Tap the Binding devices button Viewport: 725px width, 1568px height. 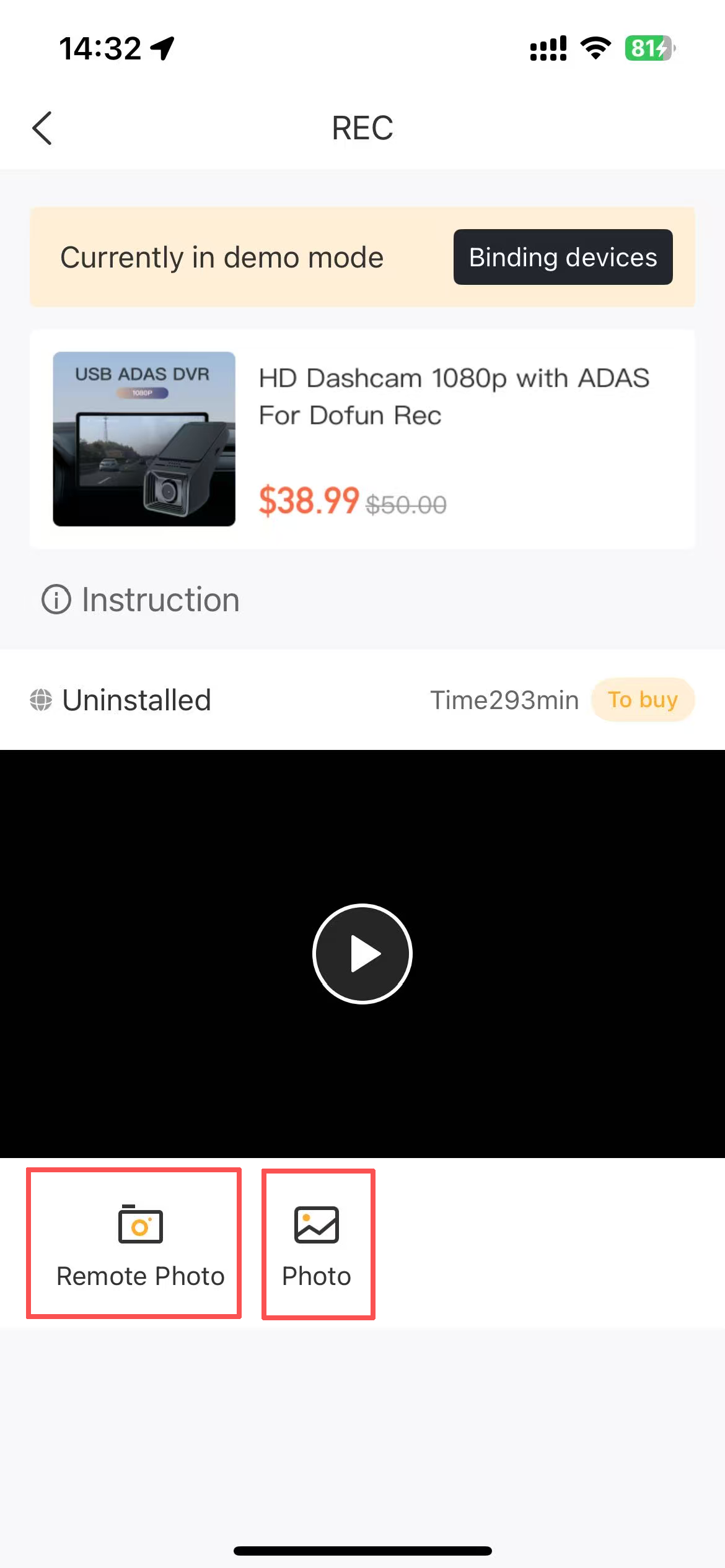[x=563, y=257]
